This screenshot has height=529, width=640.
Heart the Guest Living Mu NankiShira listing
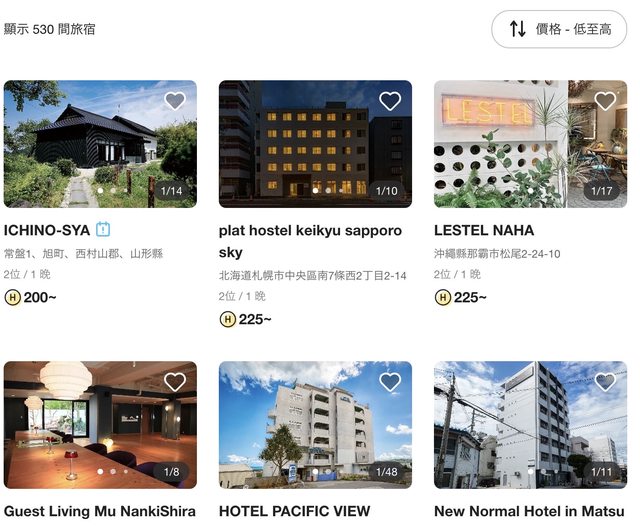click(x=175, y=382)
